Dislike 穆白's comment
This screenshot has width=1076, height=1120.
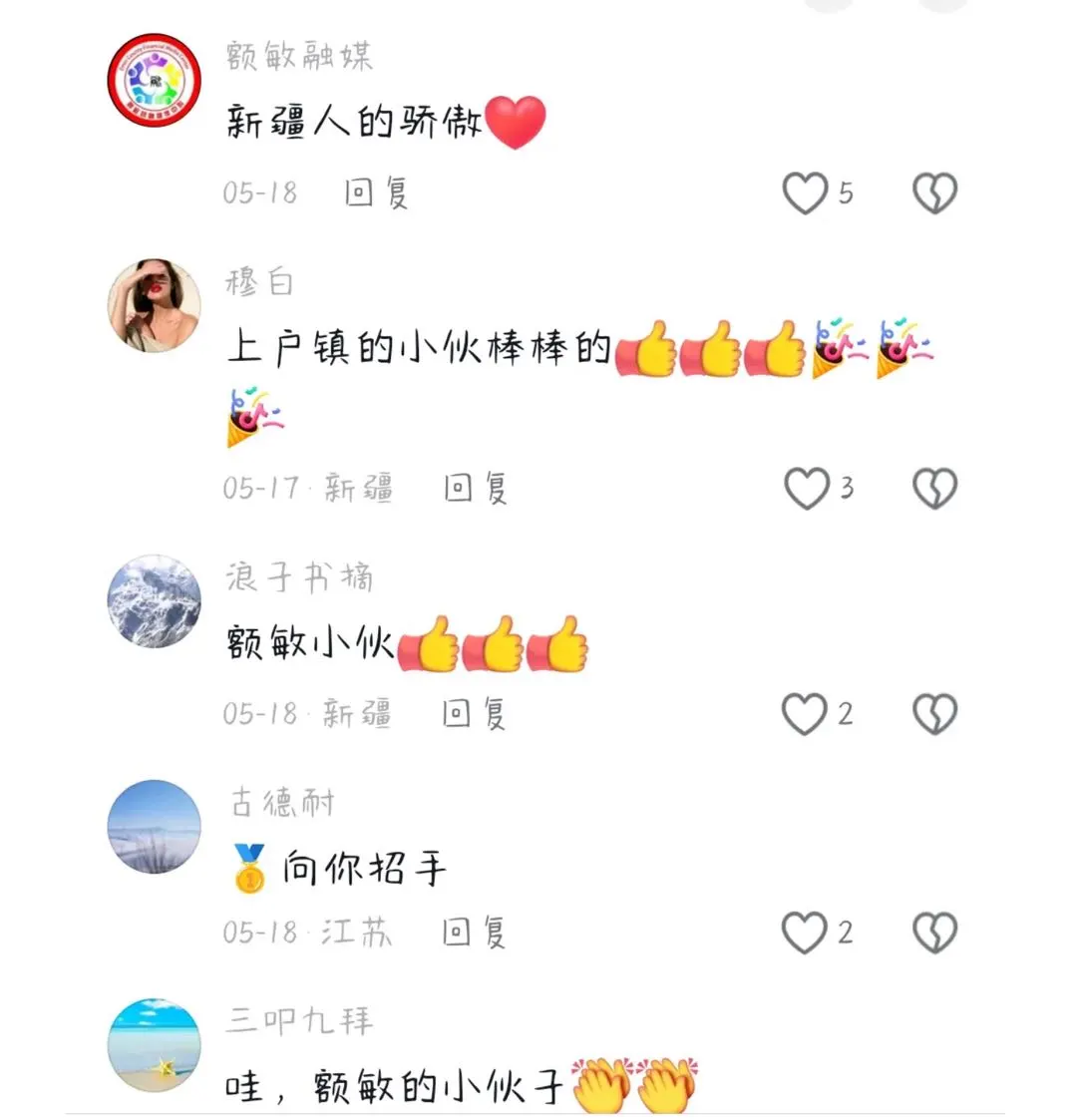[934, 489]
